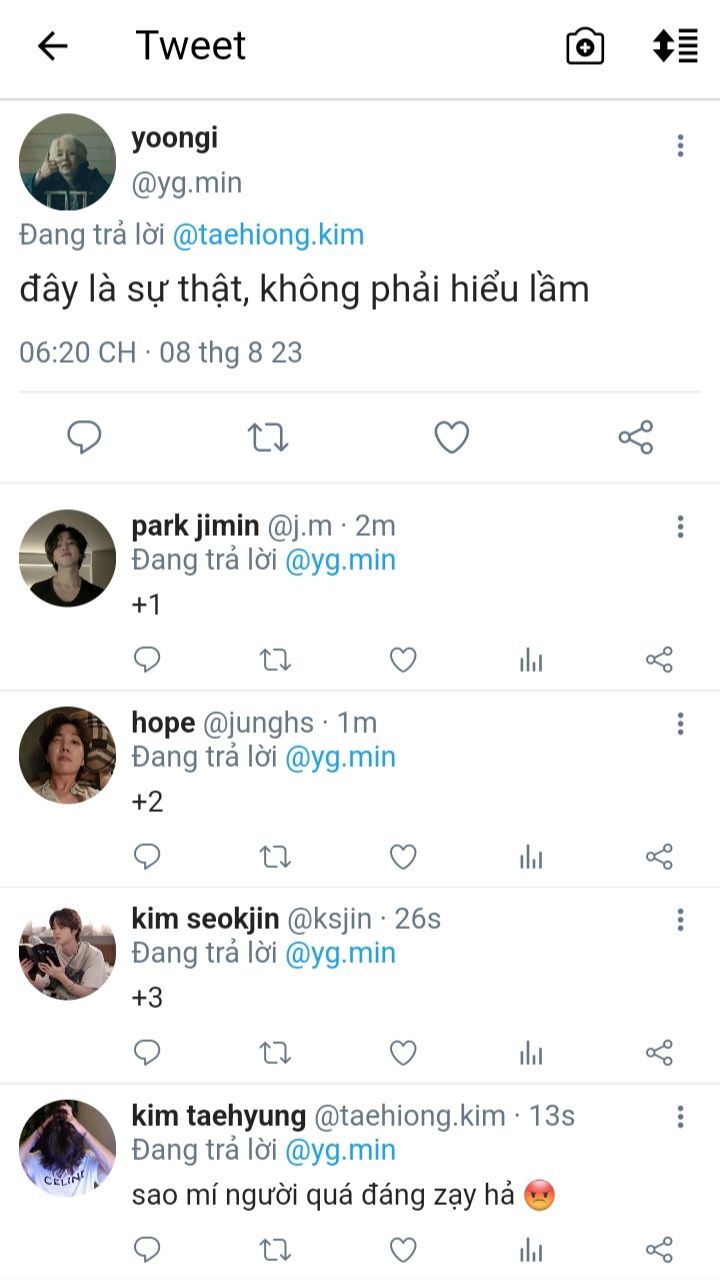View yoongi's profile picture
The height and width of the screenshot is (1280, 720).
(x=67, y=162)
